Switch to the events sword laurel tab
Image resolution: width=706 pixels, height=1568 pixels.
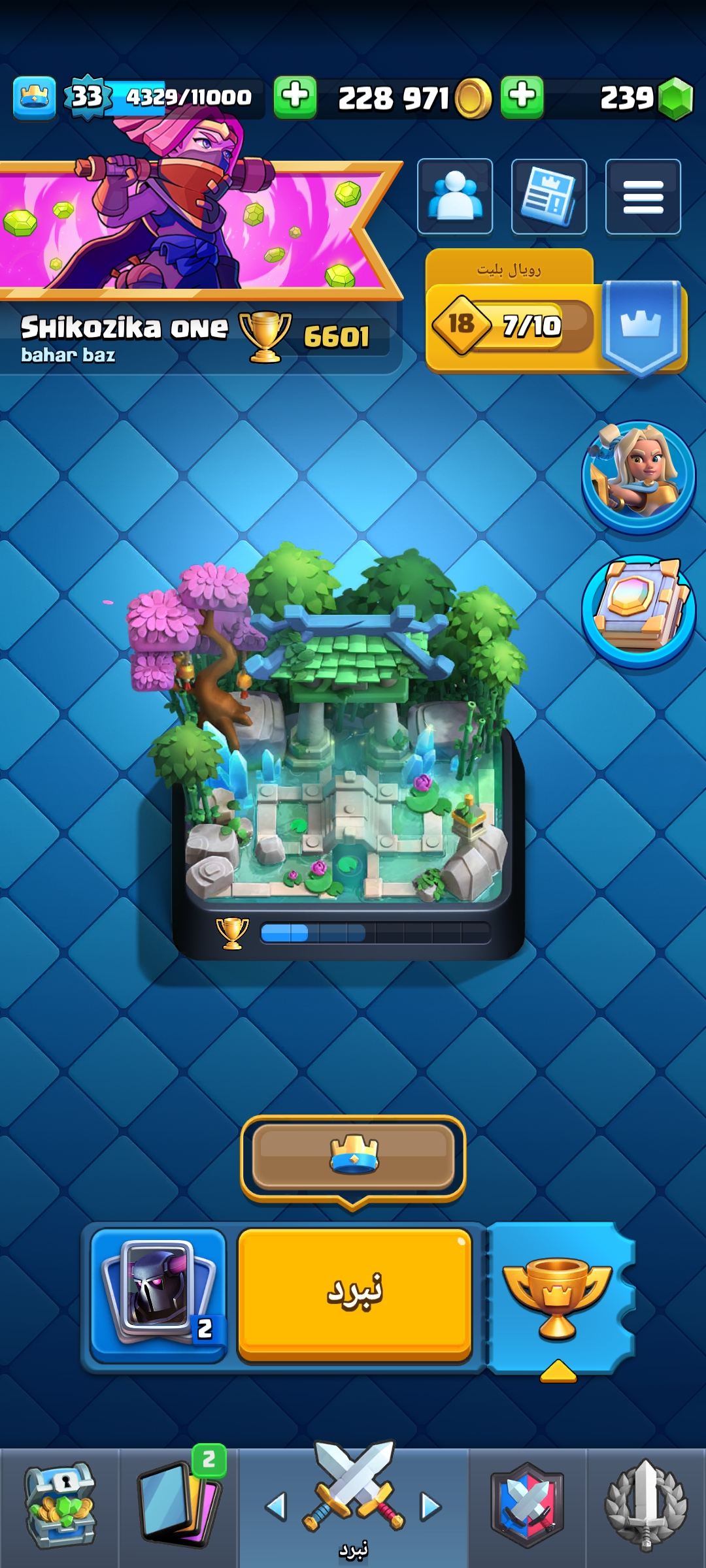click(646, 1507)
